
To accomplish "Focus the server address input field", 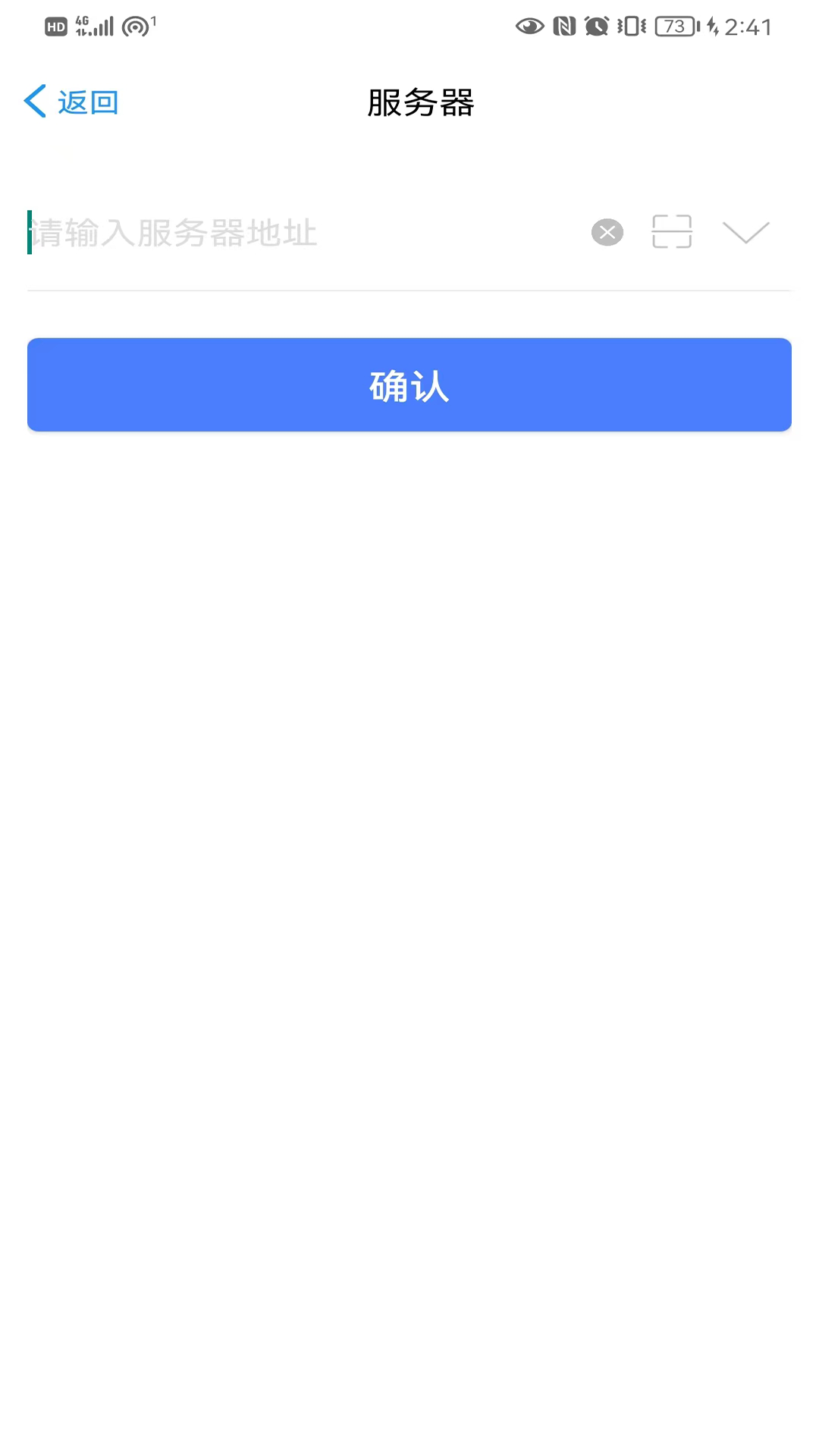I will click(x=303, y=233).
